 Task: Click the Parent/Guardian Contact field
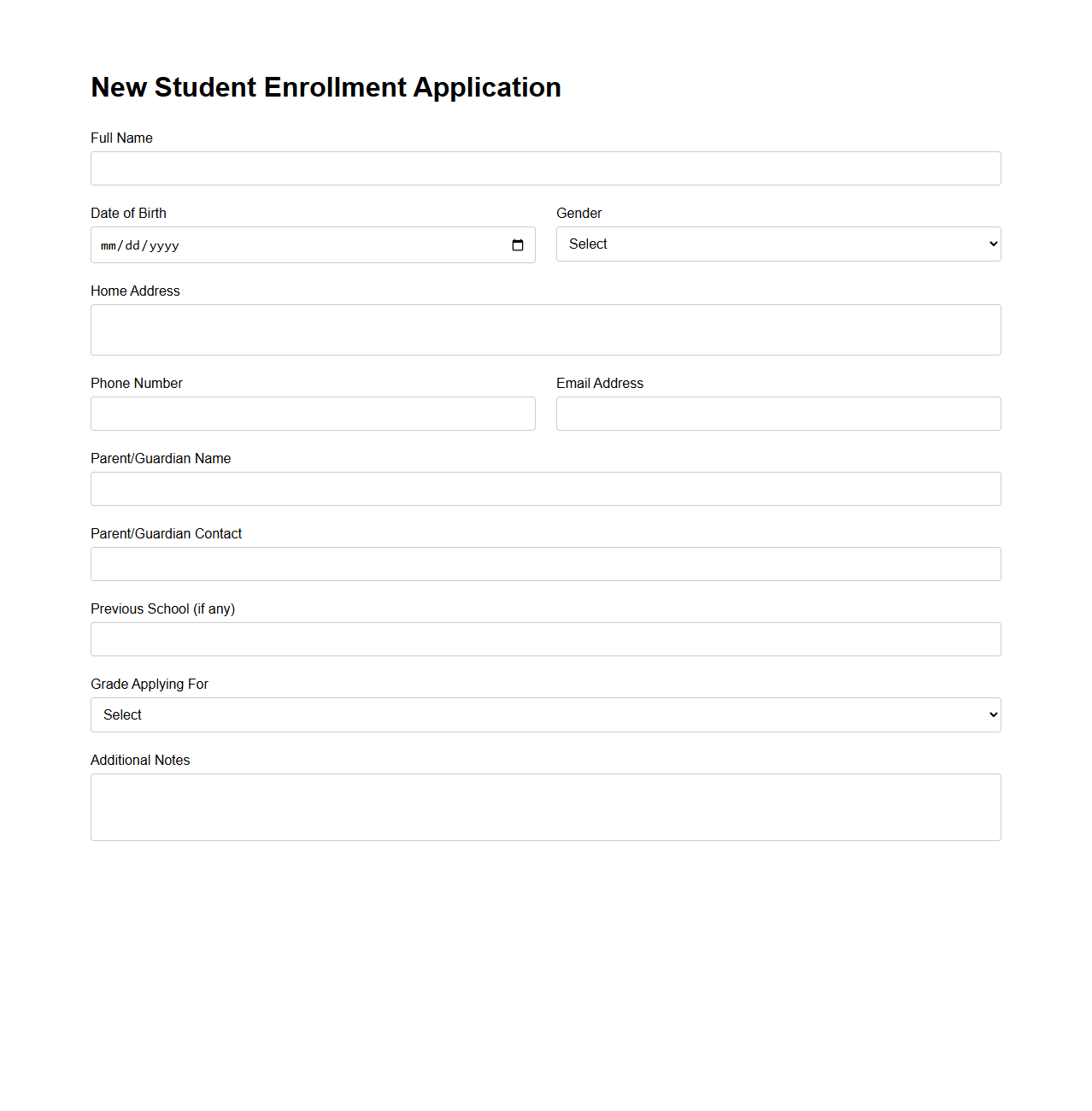pos(545,564)
